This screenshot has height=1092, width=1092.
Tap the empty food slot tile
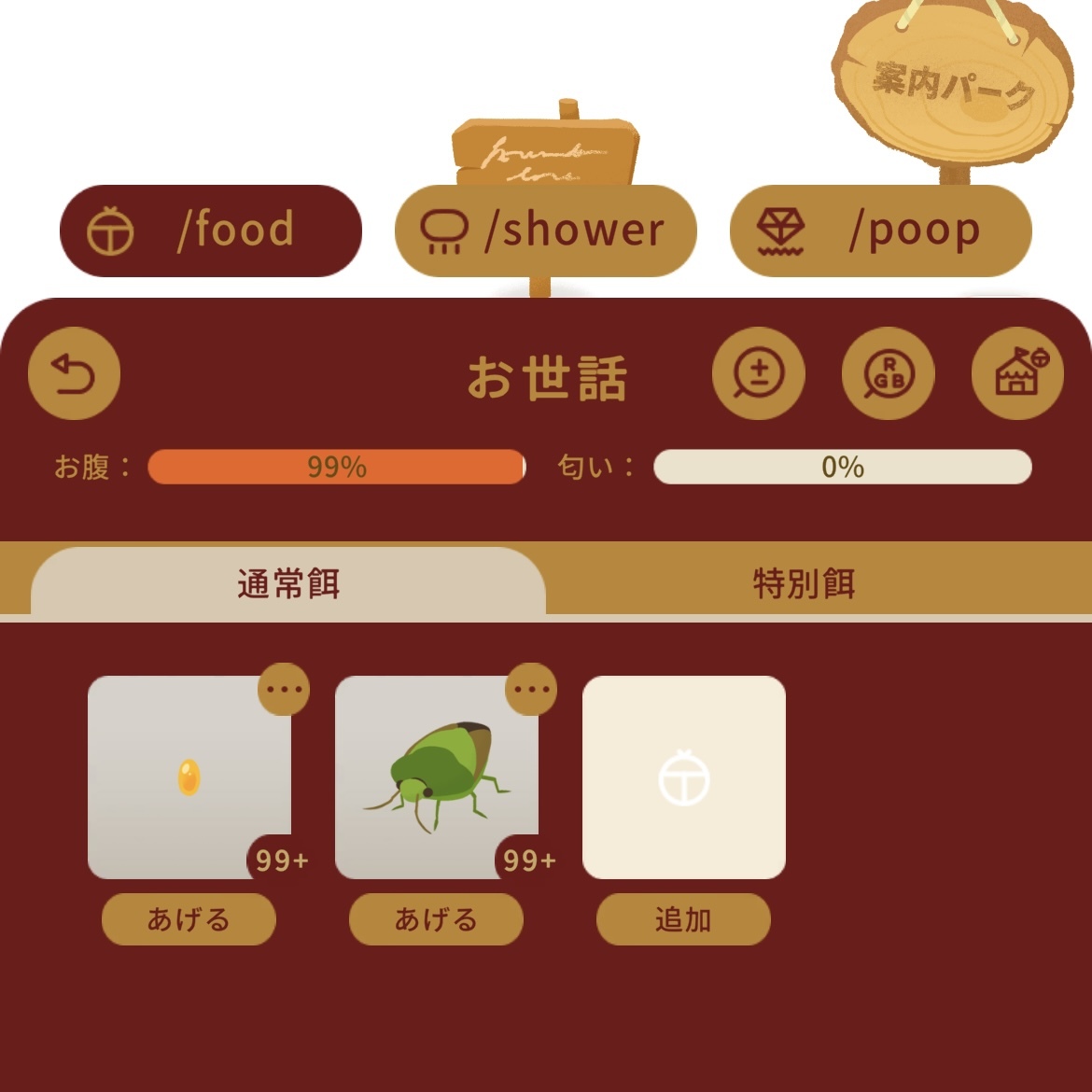pos(683,777)
